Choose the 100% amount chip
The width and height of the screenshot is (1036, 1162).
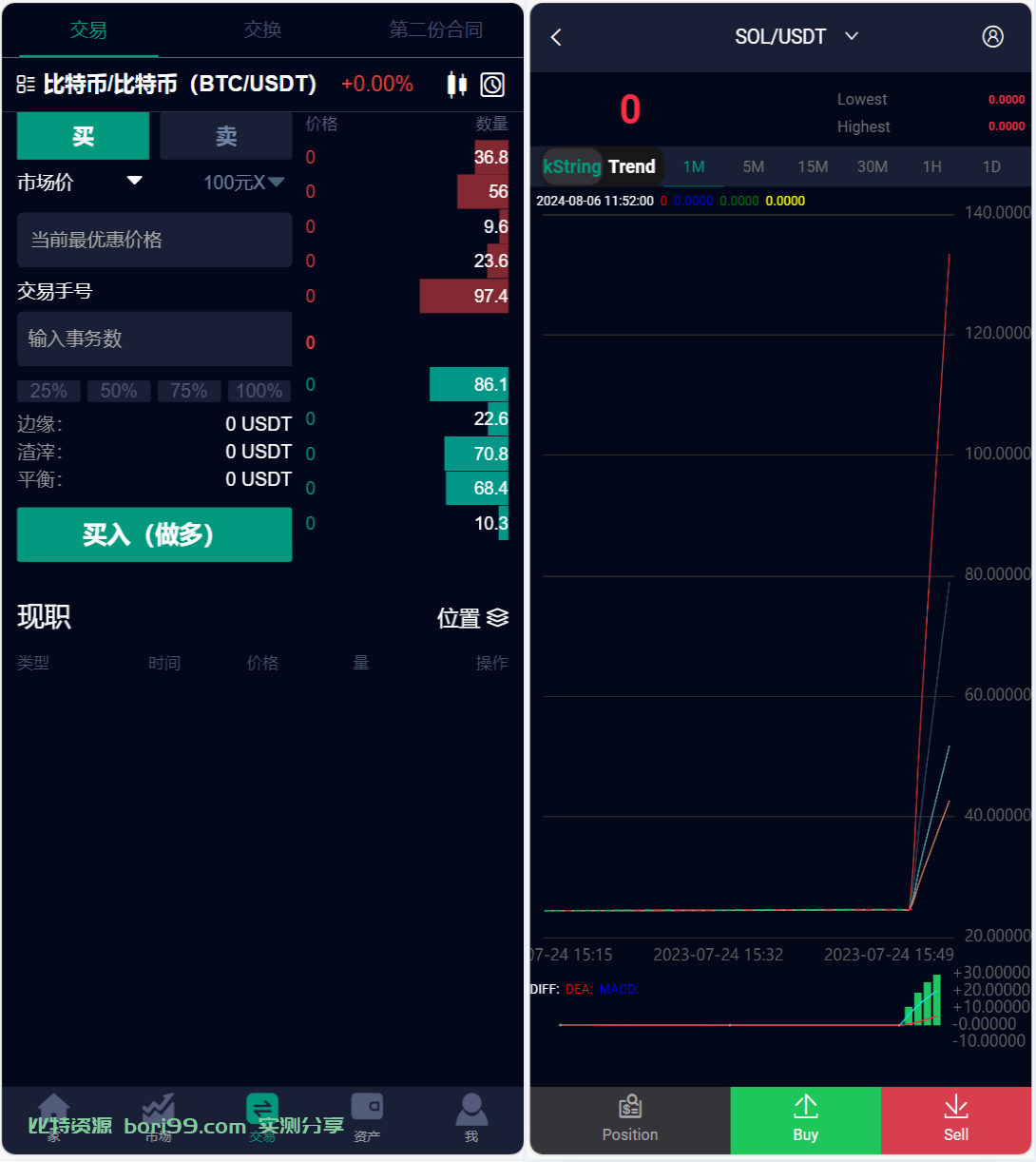(259, 391)
